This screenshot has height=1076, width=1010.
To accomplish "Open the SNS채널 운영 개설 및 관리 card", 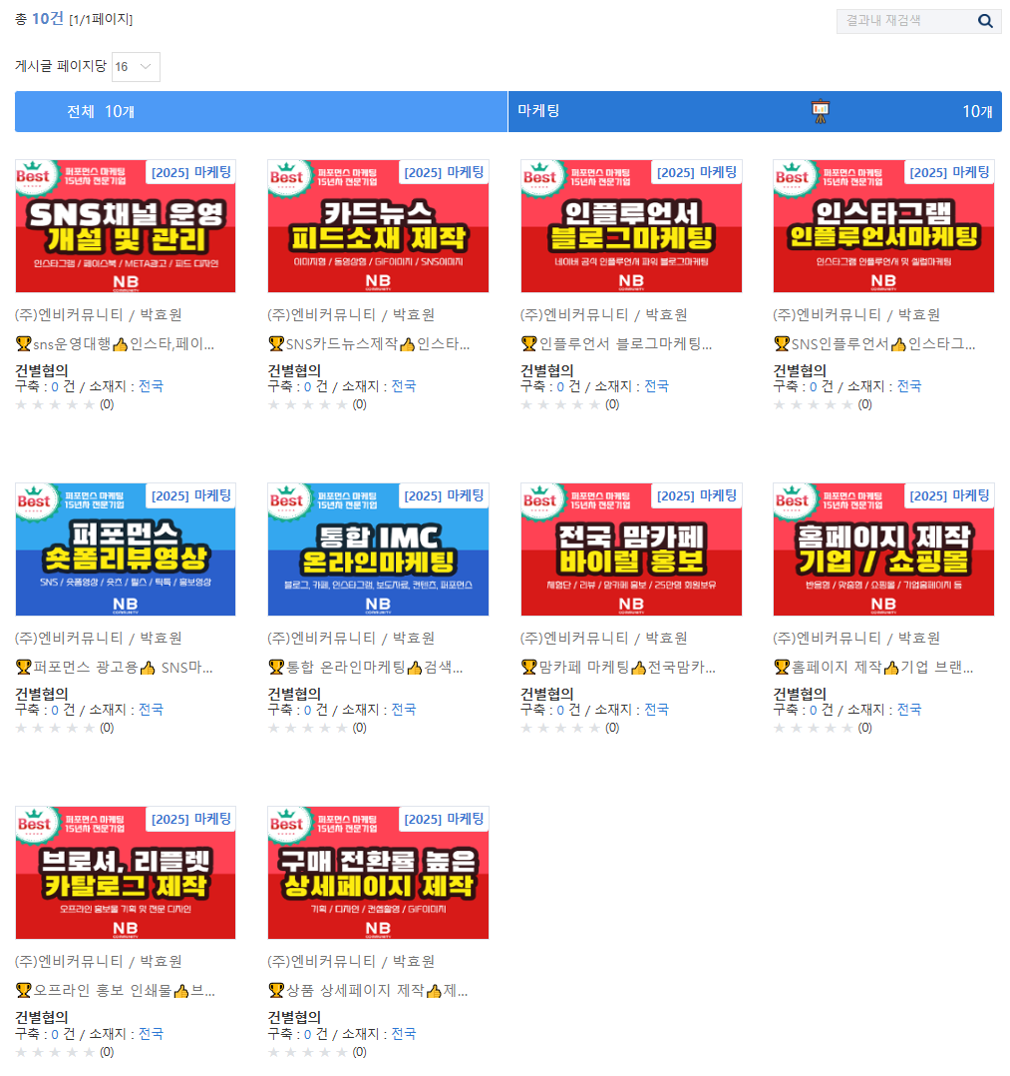I will (x=125, y=225).
